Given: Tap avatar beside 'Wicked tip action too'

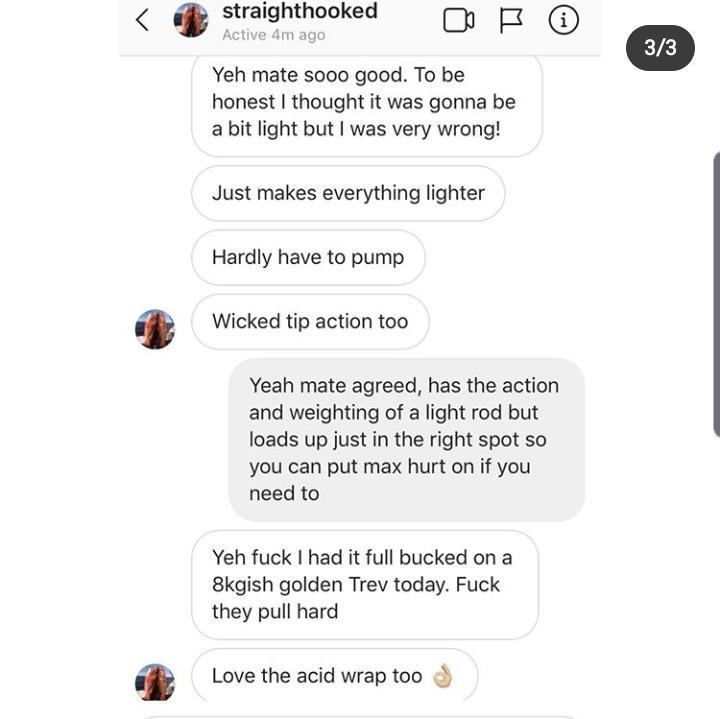Looking at the screenshot, I should point(155,328).
